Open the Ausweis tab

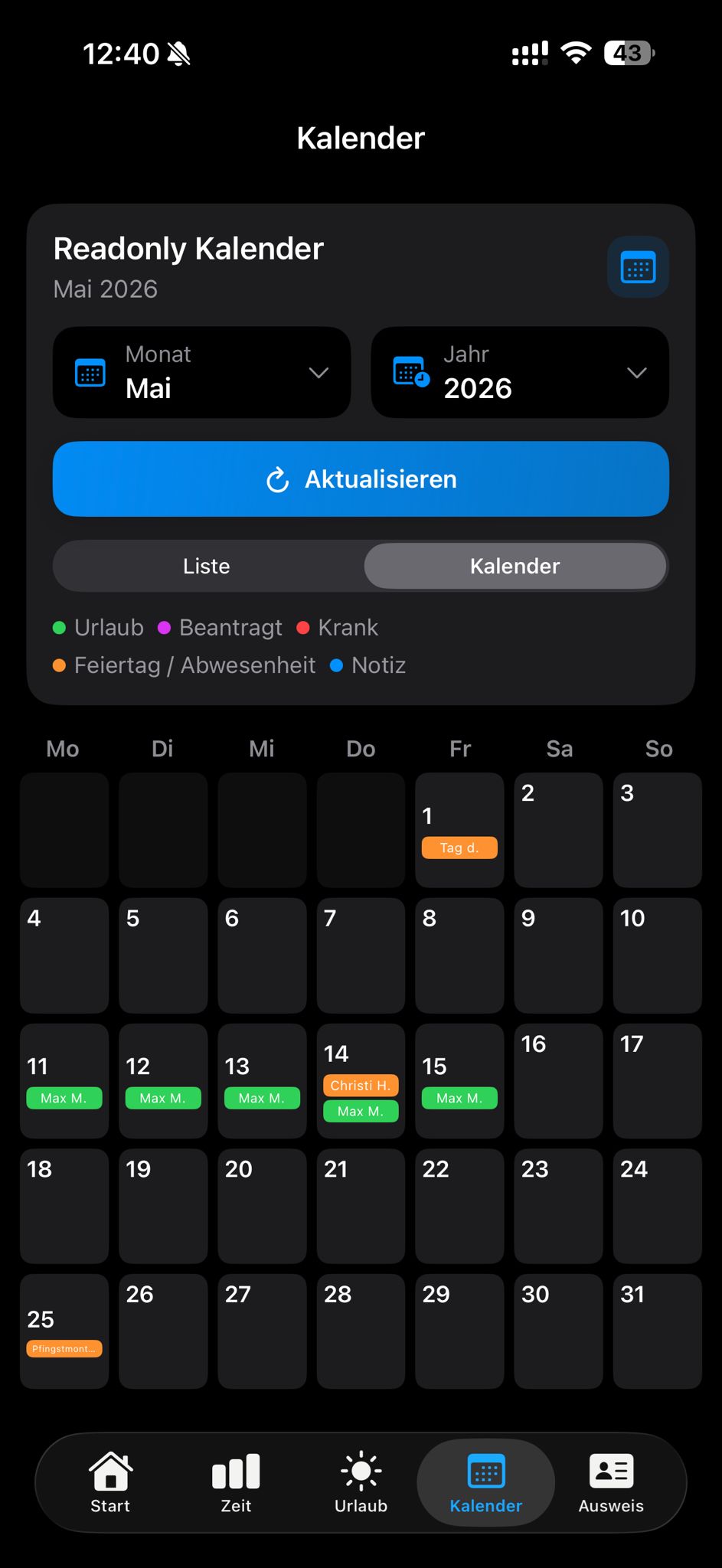click(611, 1483)
